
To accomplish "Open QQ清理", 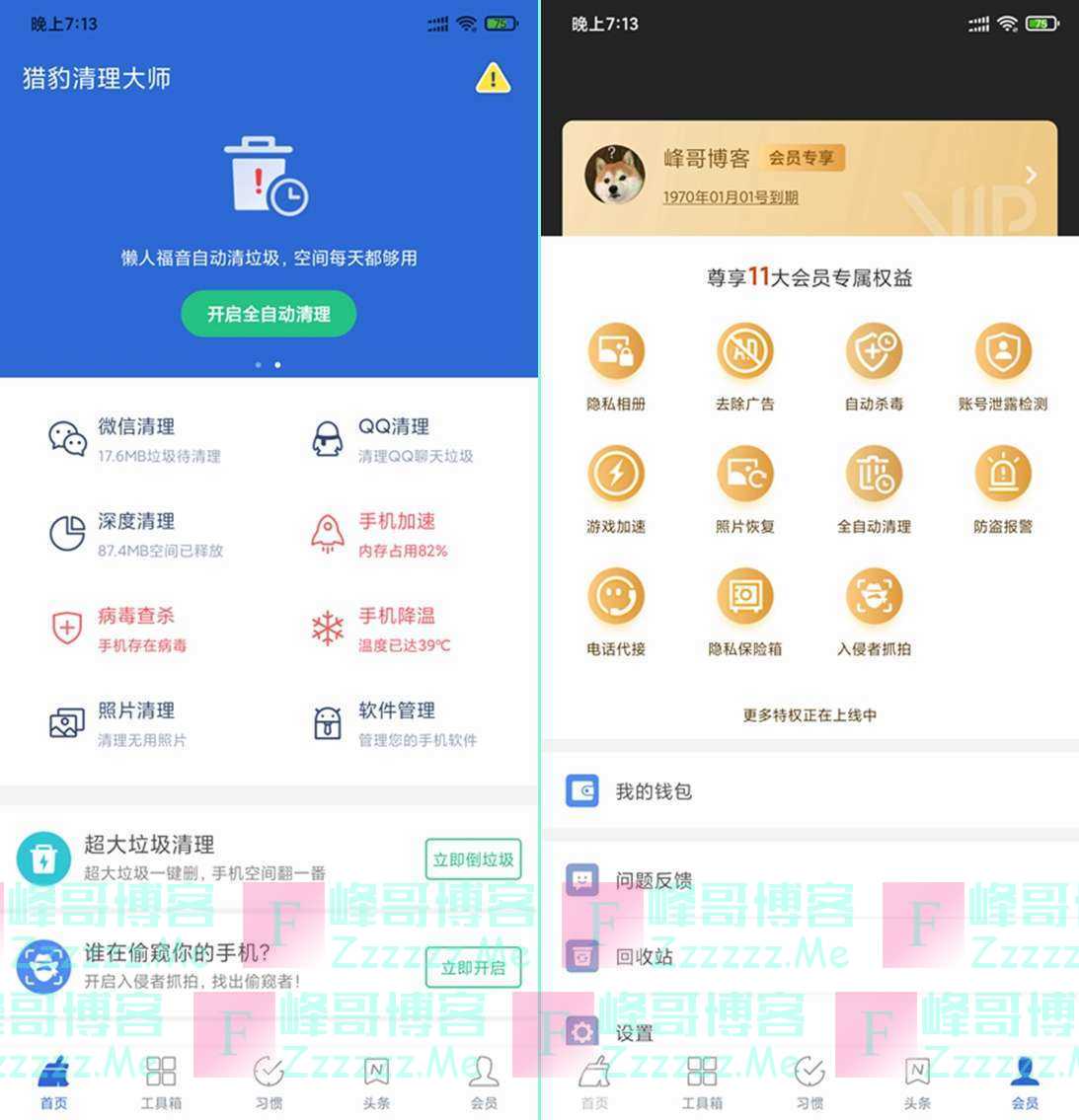I will point(393,439).
